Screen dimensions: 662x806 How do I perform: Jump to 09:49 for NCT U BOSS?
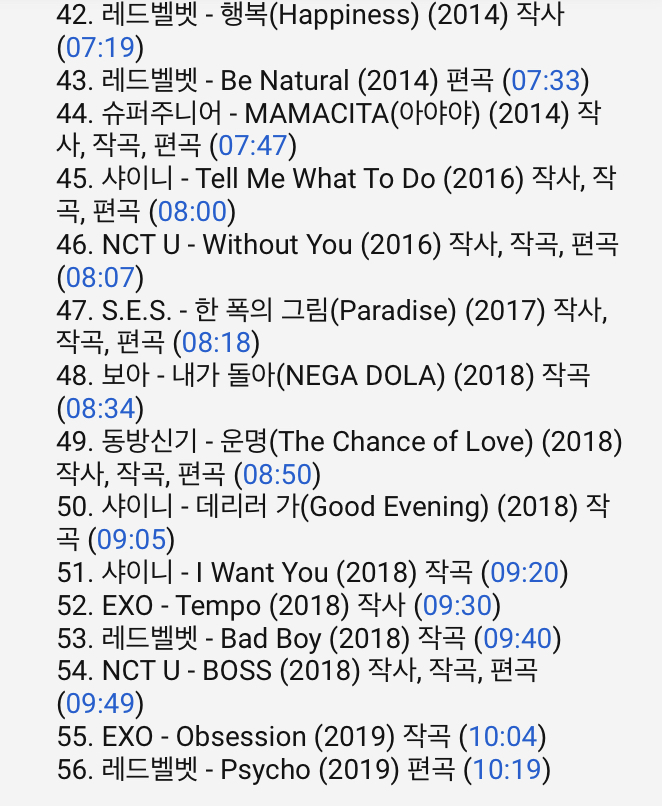100,703
